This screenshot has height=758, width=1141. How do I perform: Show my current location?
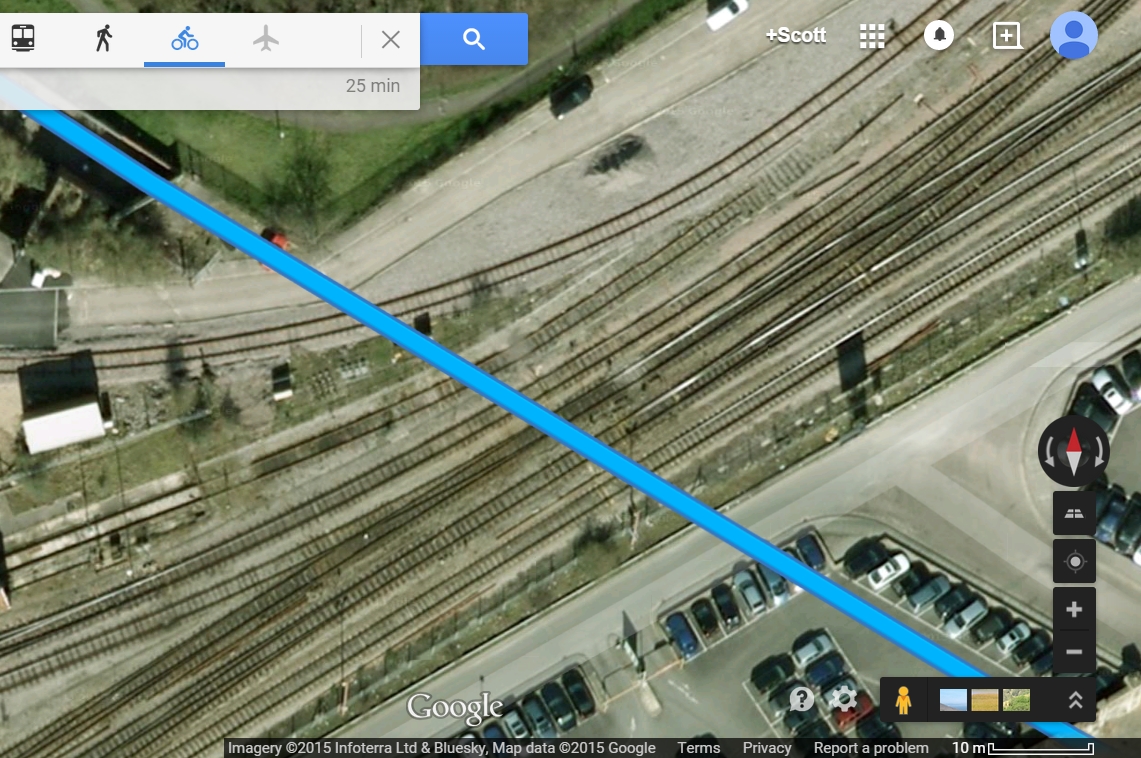click(x=1074, y=562)
